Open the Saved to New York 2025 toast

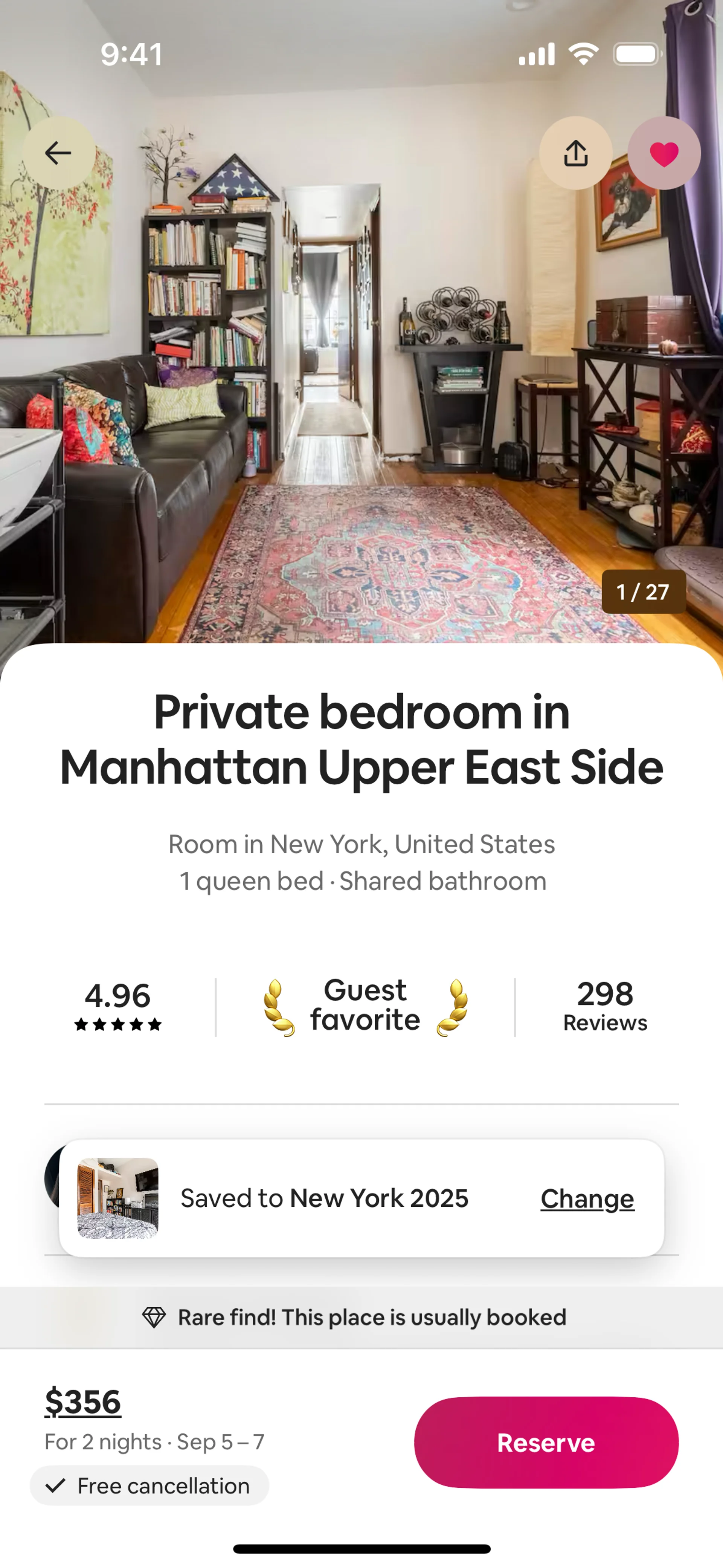coord(324,1198)
